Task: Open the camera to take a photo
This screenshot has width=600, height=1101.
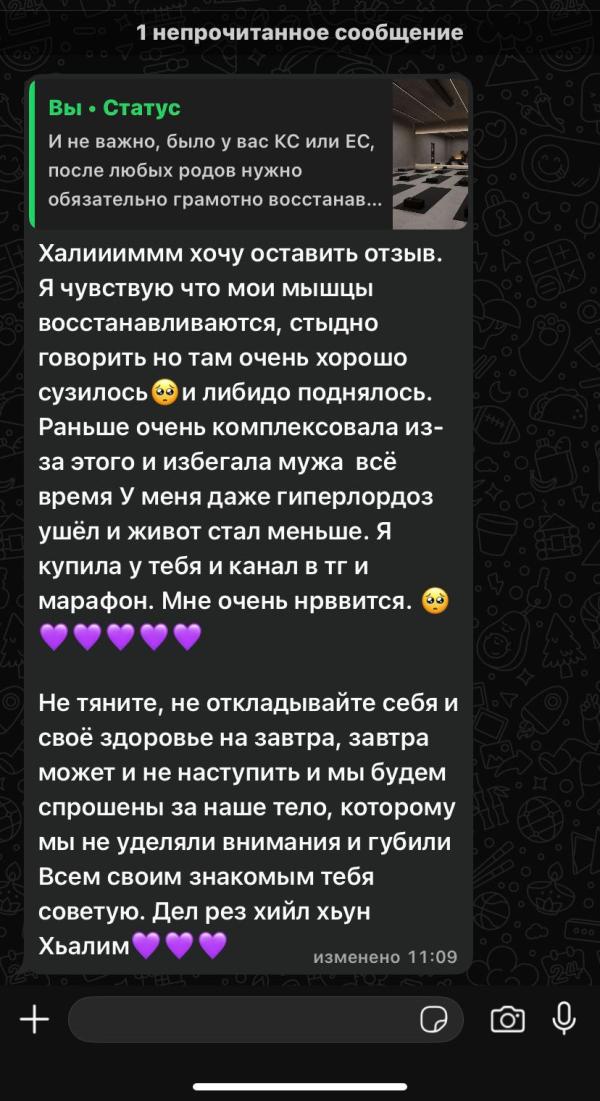Action: [508, 1019]
